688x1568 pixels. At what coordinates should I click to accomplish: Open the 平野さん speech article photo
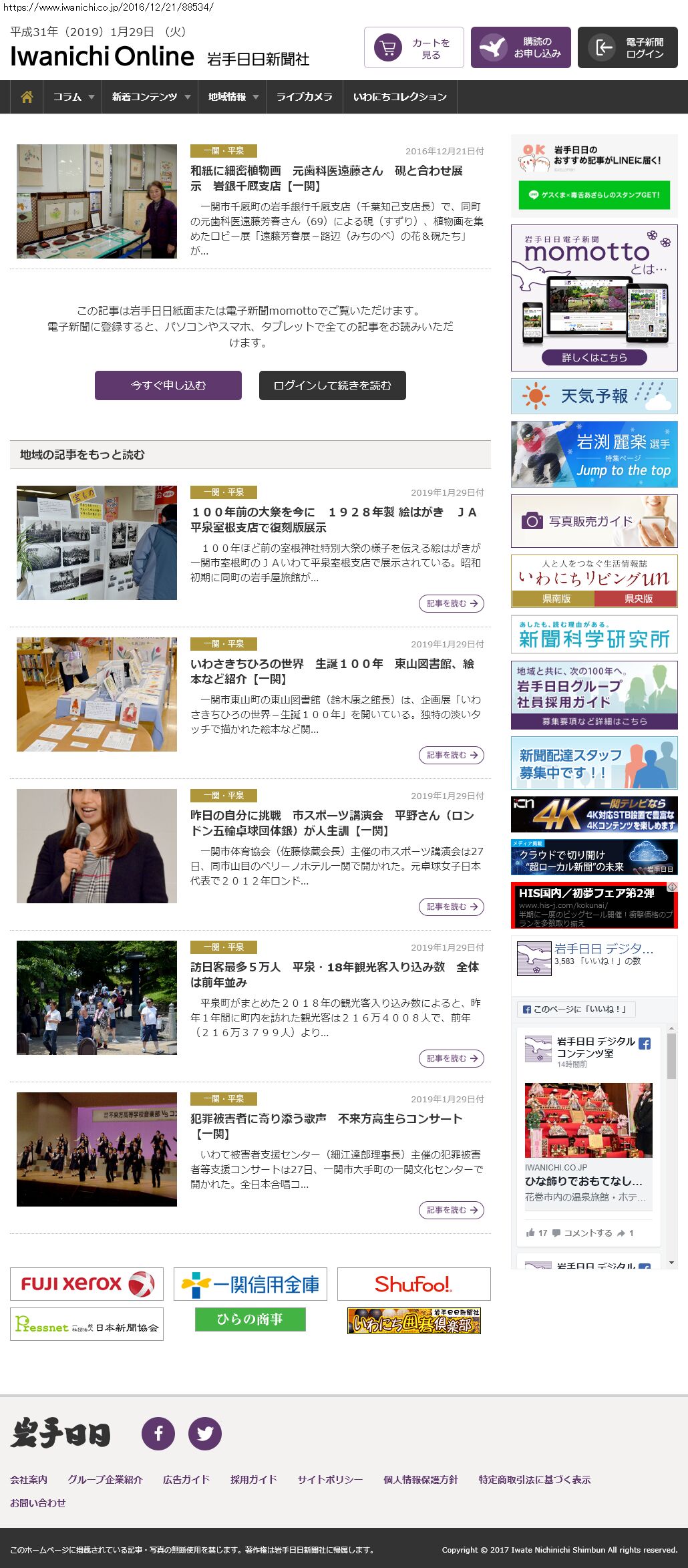point(97,846)
